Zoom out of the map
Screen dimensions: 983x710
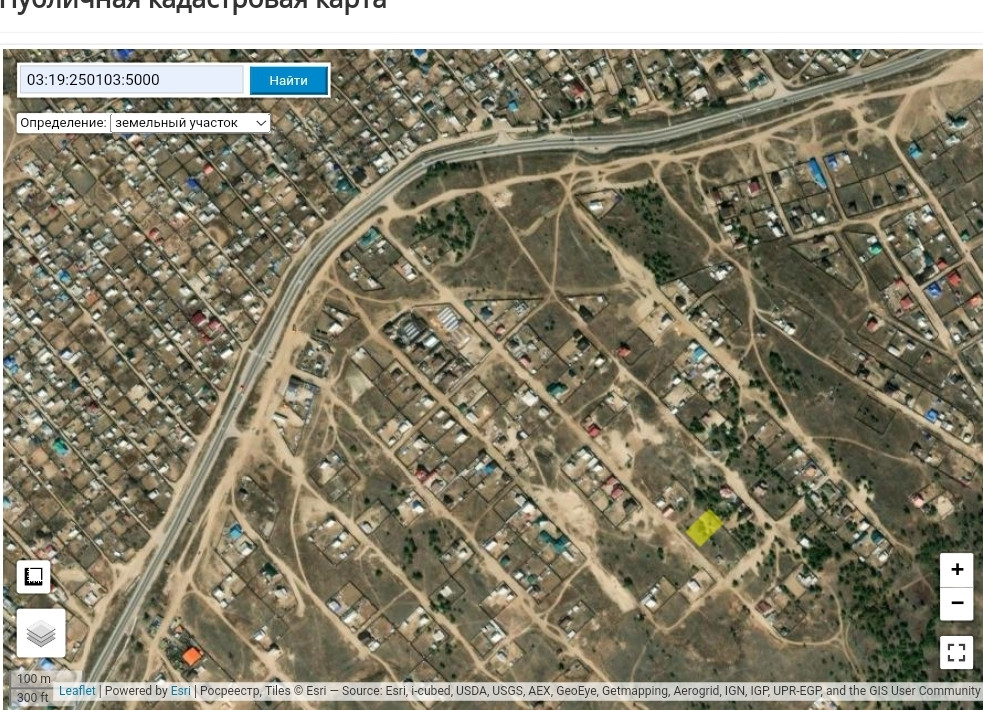point(956,603)
